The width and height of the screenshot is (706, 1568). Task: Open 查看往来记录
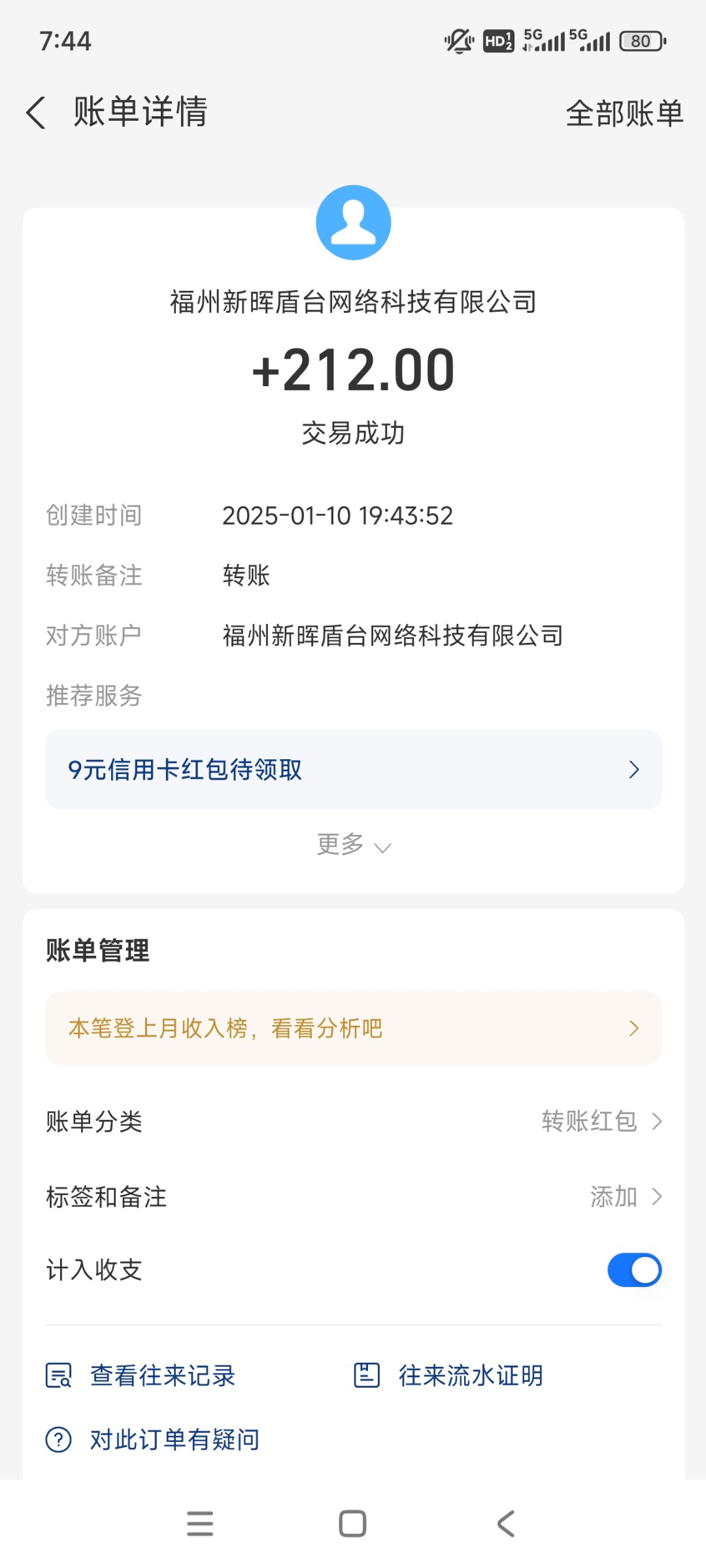click(x=141, y=1376)
